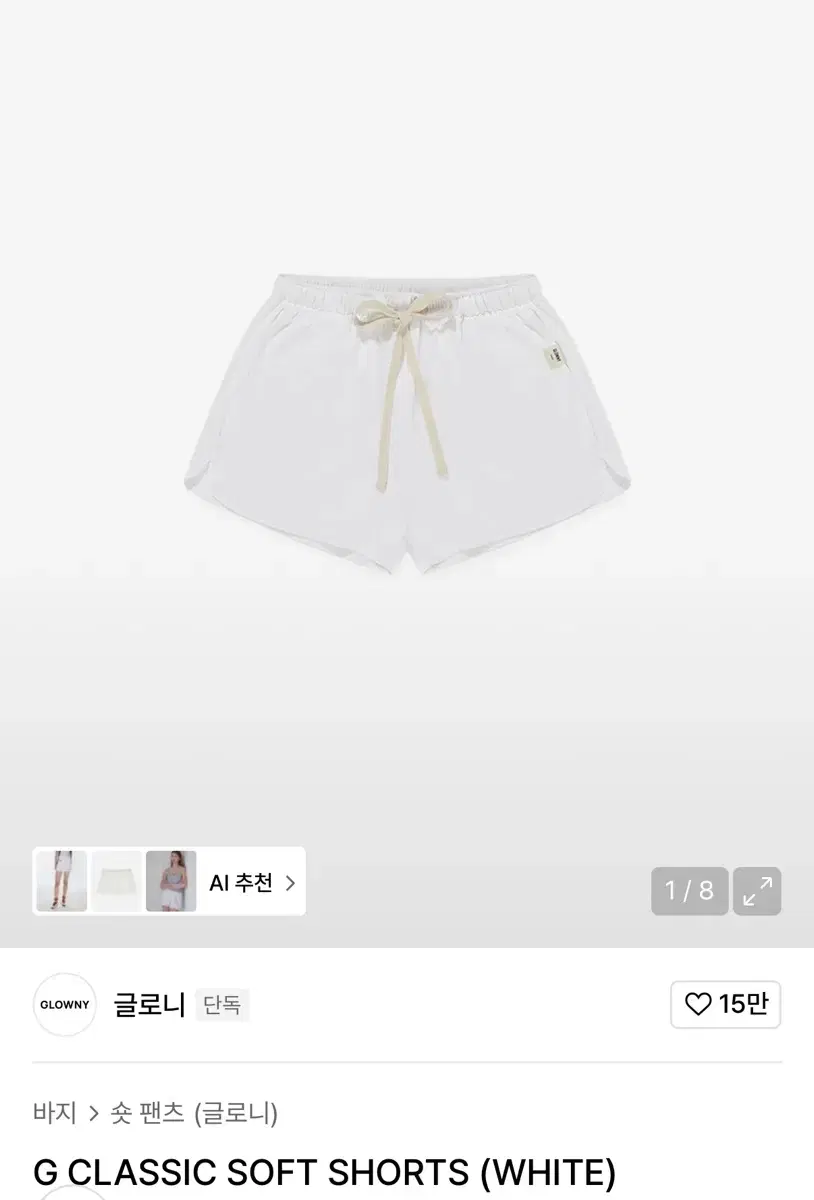Click the GLOWNY brand circular logo
Image resolution: width=814 pixels, height=1200 pixels.
[64, 1004]
